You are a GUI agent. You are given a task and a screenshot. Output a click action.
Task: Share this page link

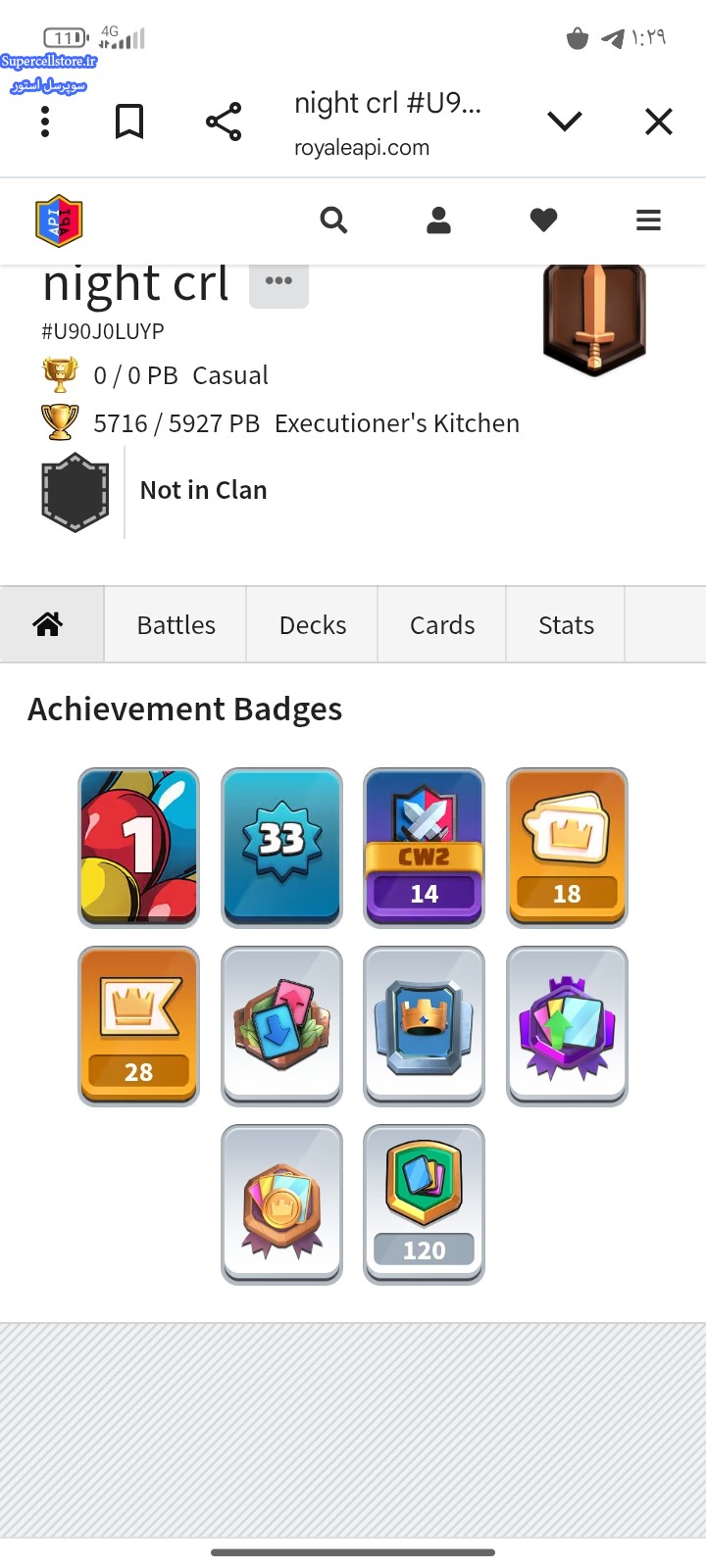(224, 122)
